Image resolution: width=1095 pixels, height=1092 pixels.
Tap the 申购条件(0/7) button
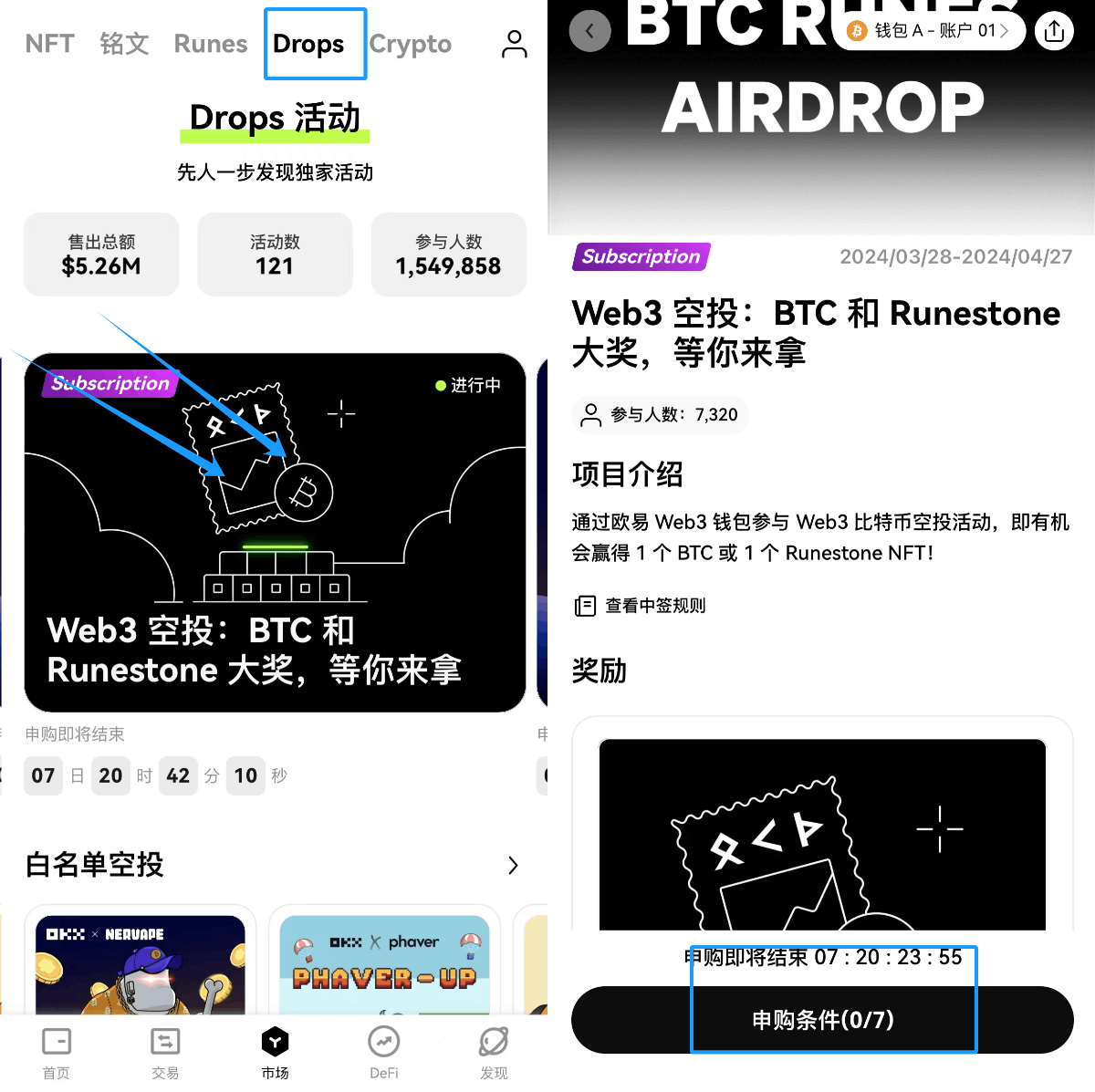[x=822, y=1020]
